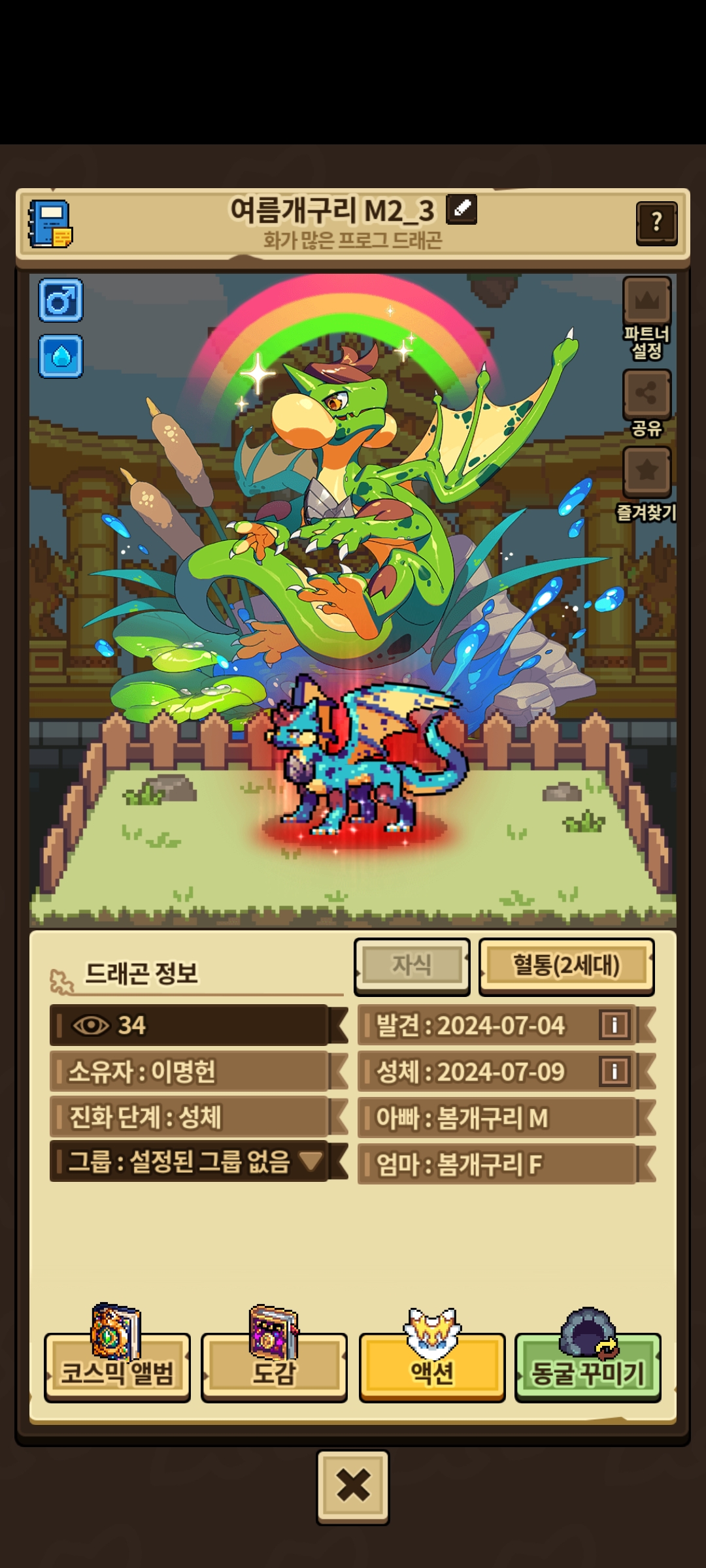Open the 도감 encyclopedia

pos(274,1372)
